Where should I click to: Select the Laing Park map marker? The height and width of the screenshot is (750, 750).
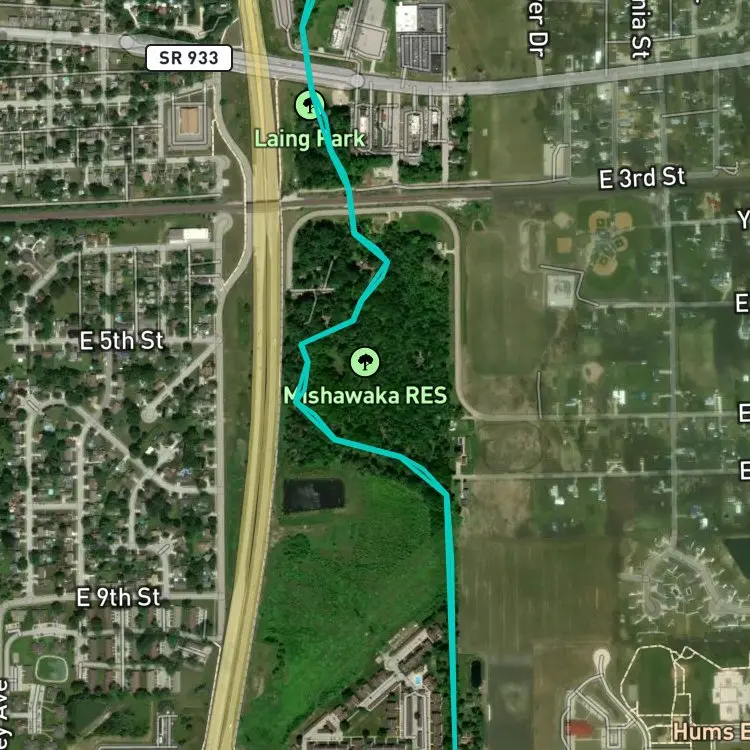tap(309, 103)
